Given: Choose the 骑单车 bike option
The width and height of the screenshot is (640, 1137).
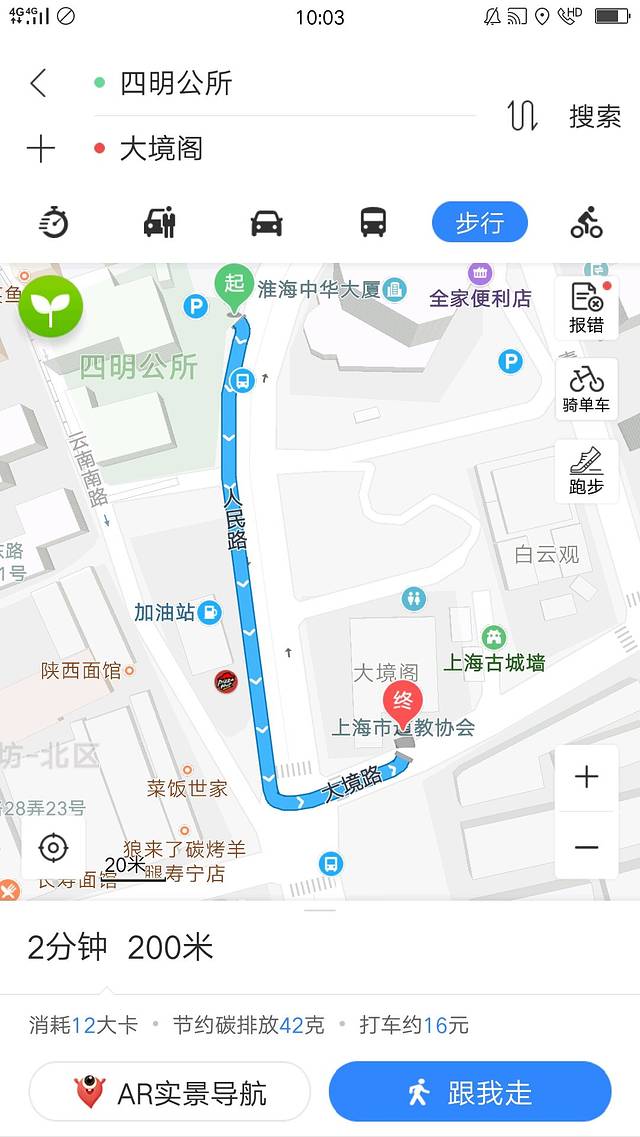Looking at the screenshot, I should click(586, 389).
